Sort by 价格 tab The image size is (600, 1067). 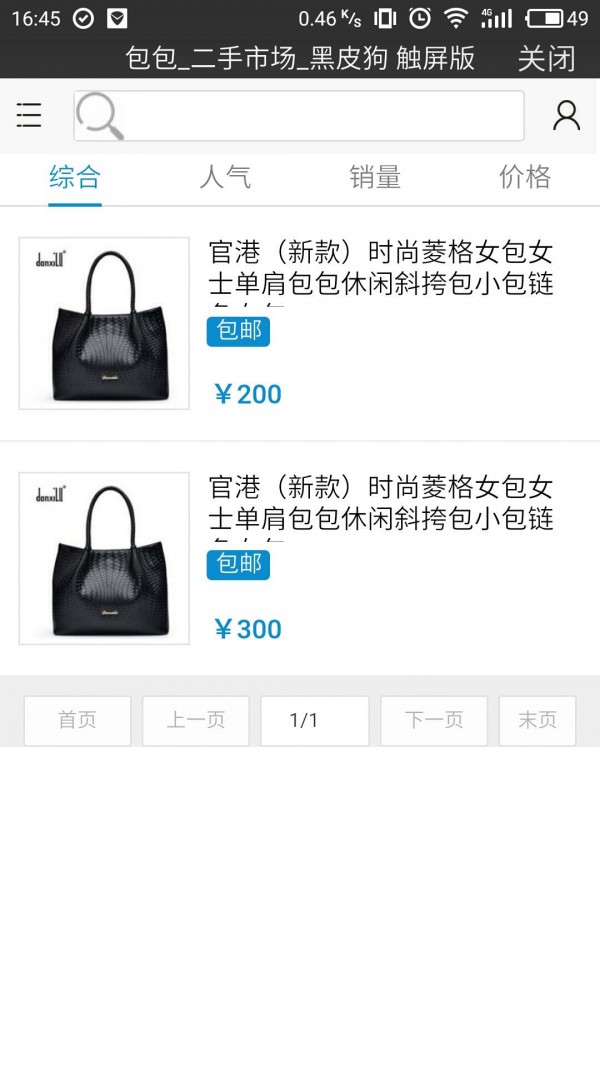click(x=524, y=178)
